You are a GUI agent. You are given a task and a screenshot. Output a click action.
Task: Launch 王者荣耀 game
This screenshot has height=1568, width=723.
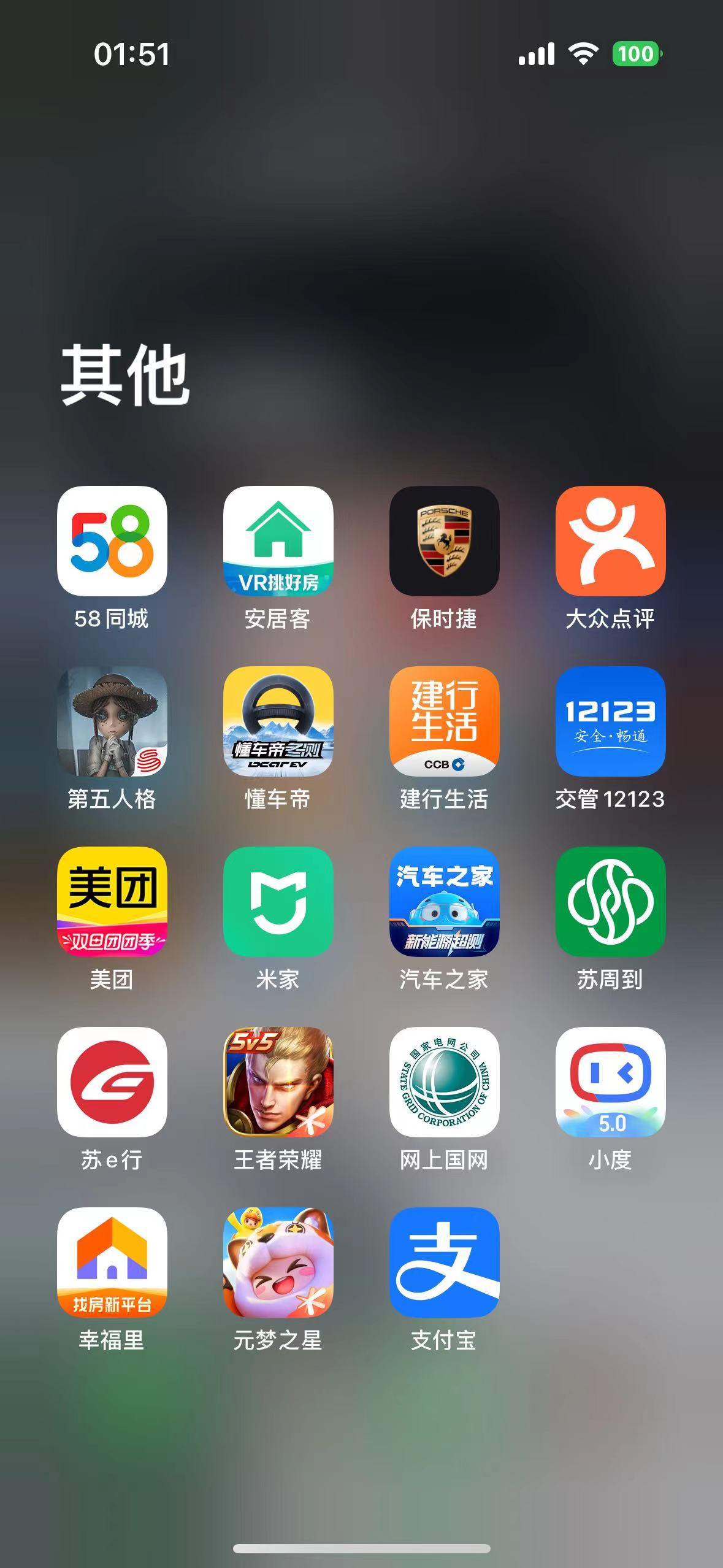click(x=278, y=1082)
